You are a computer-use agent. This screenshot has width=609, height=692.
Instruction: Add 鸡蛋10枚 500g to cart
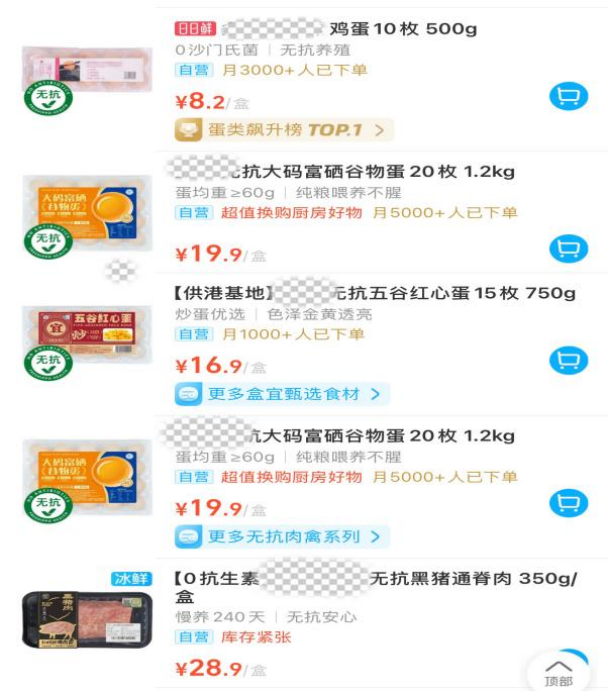click(568, 98)
